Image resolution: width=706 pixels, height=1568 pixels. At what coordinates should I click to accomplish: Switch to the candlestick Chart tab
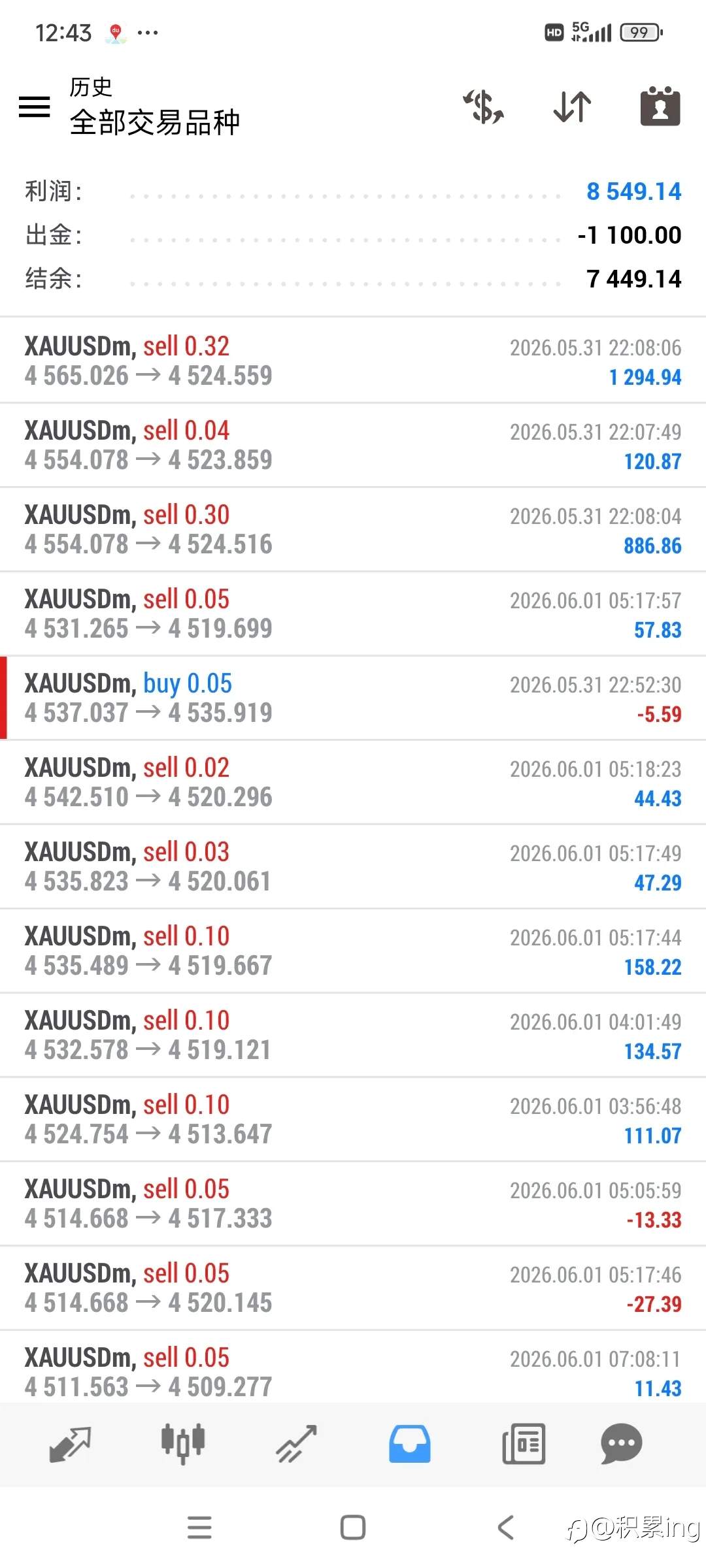click(x=183, y=1444)
